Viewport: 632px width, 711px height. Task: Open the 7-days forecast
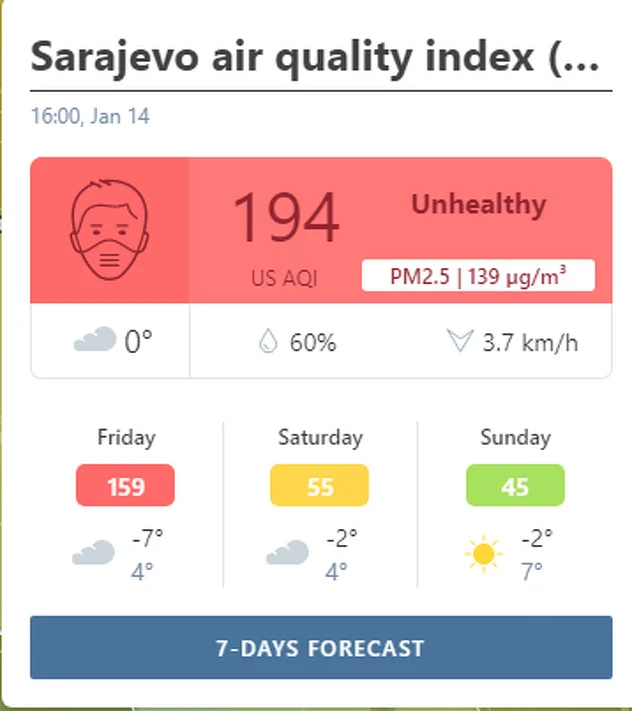tap(320, 648)
